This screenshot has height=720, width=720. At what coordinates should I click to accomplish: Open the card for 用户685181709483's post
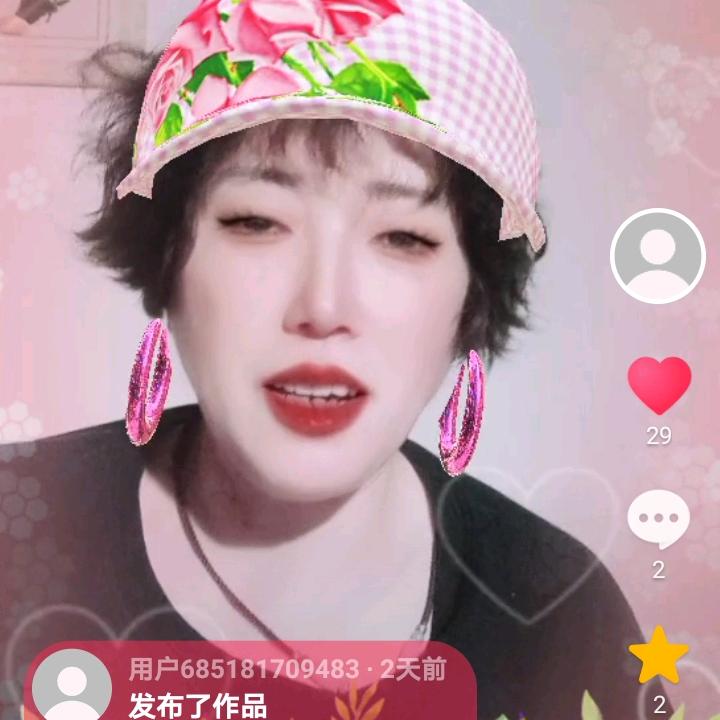tap(251, 681)
